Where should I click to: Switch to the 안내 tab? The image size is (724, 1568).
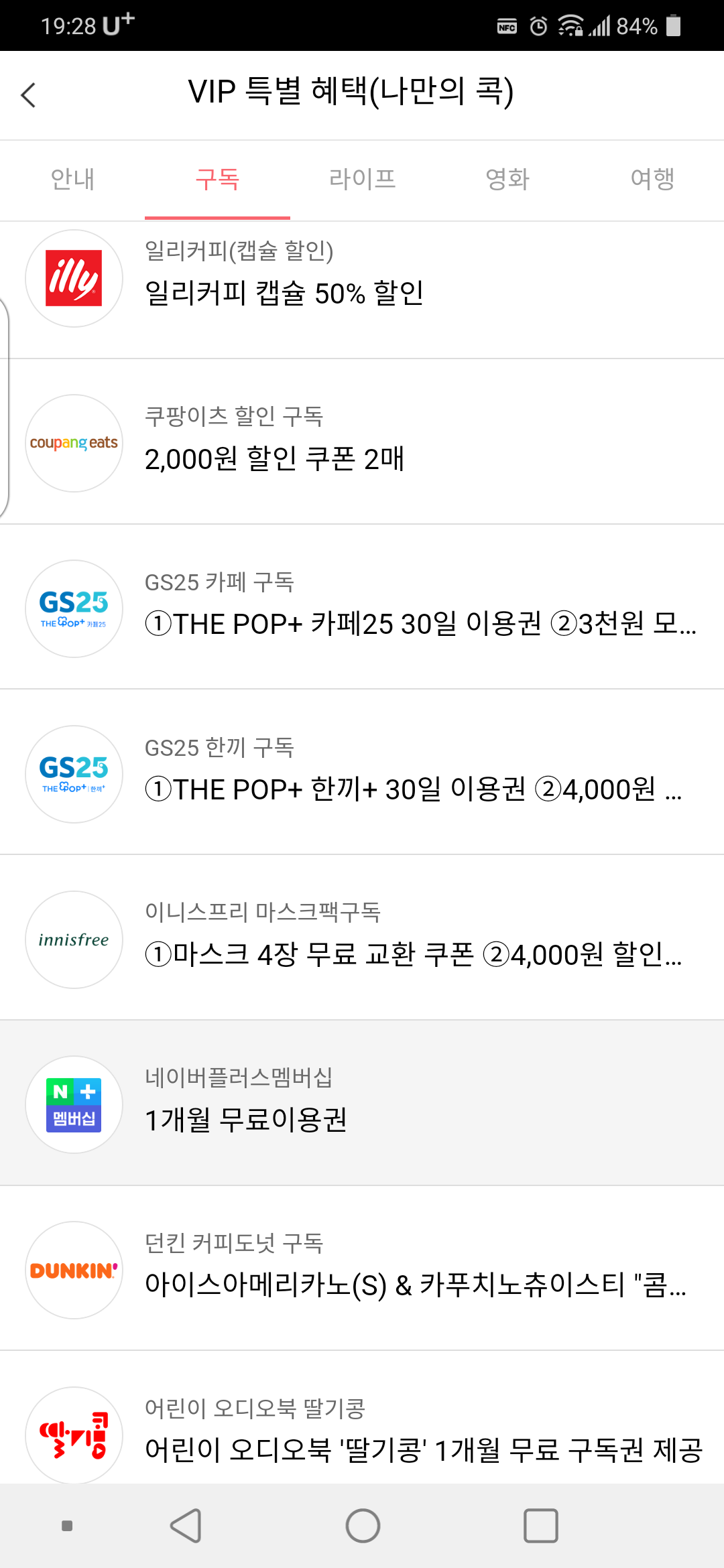click(72, 180)
